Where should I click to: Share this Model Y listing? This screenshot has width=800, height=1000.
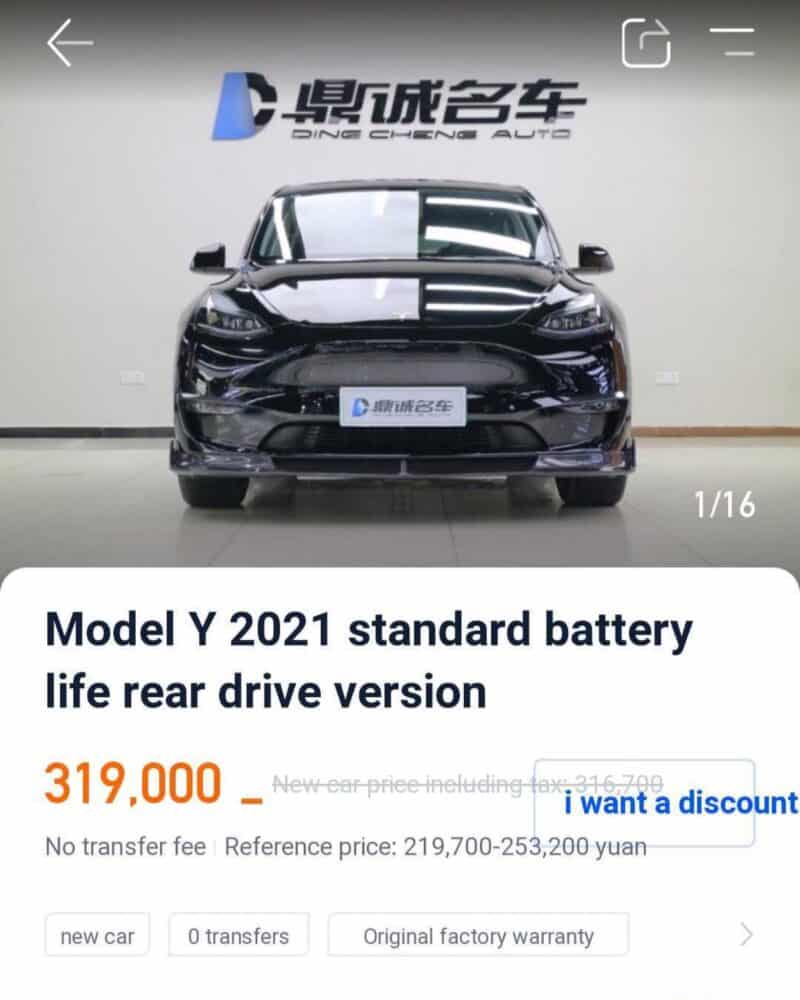(646, 43)
